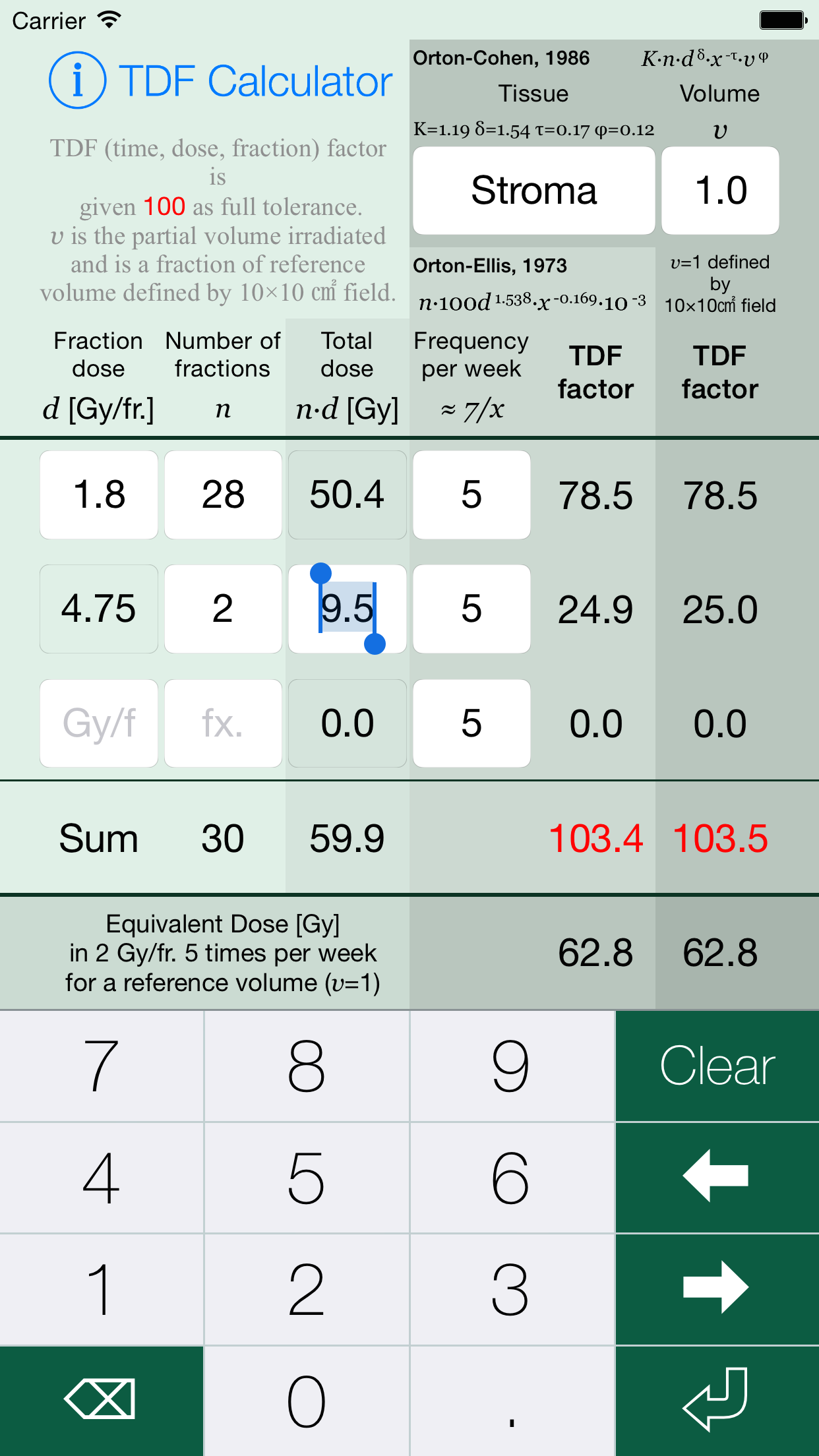Edit total dose field showing 9.5
The image size is (819, 1456).
click(x=348, y=609)
